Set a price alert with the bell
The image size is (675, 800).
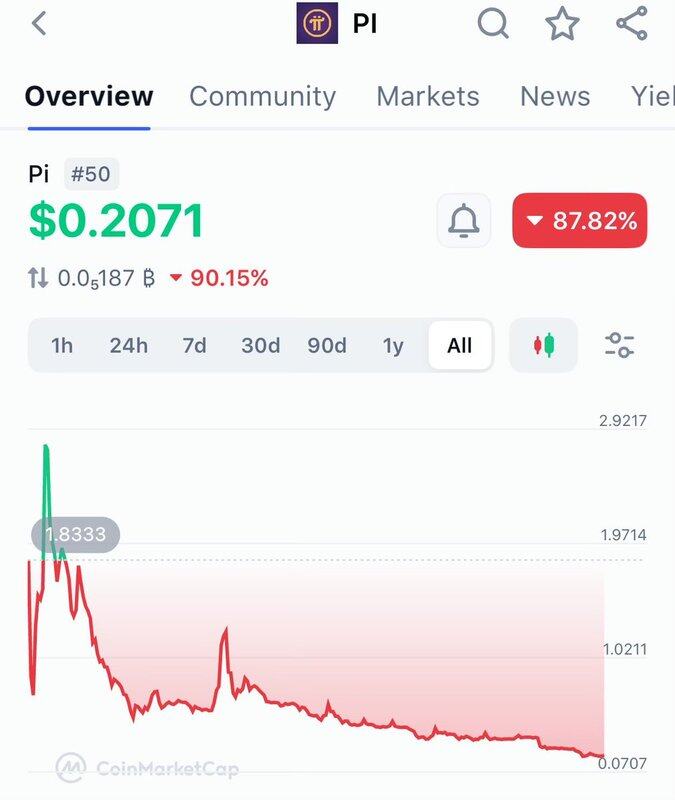[463, 221]
